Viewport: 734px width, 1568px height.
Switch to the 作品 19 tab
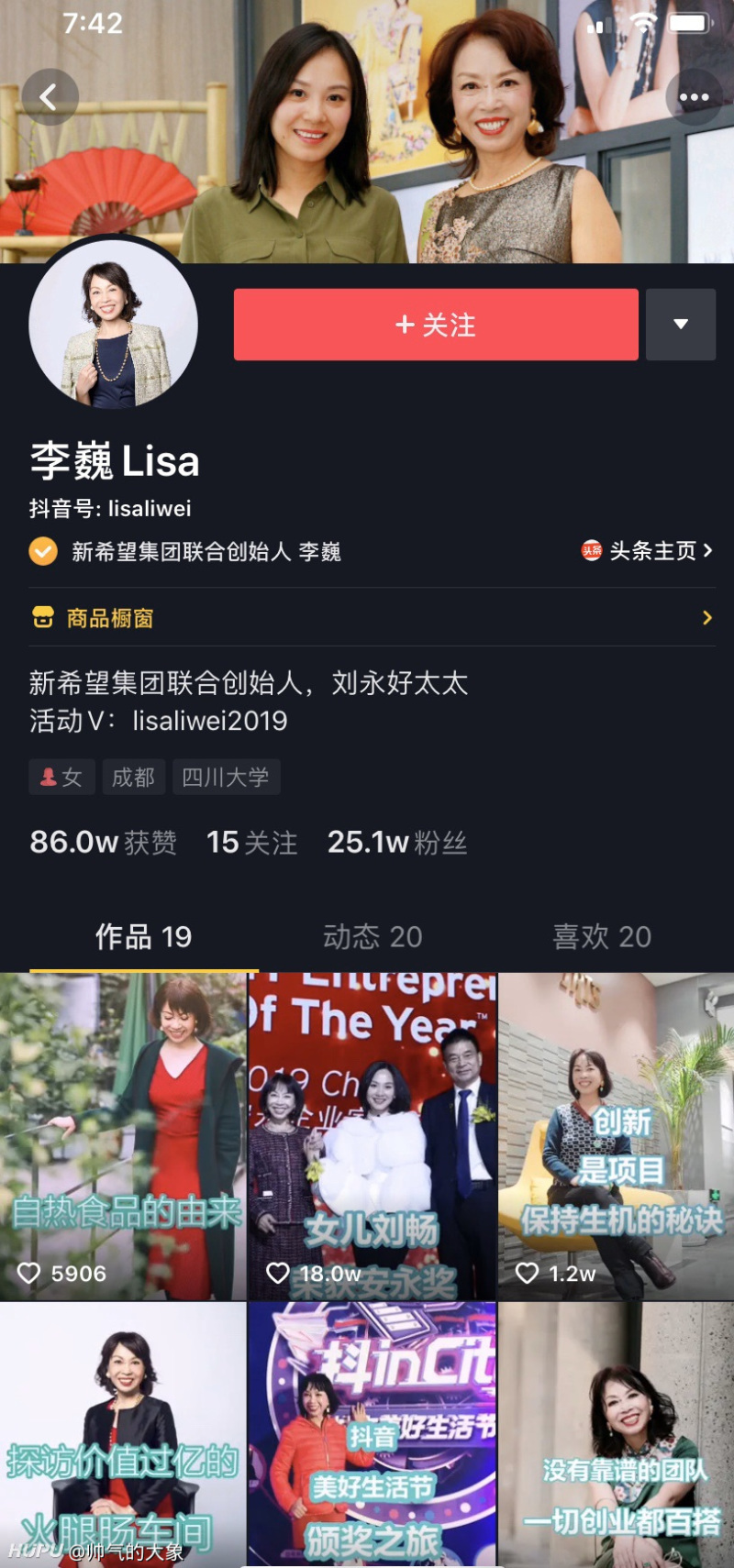coord(144,936)
